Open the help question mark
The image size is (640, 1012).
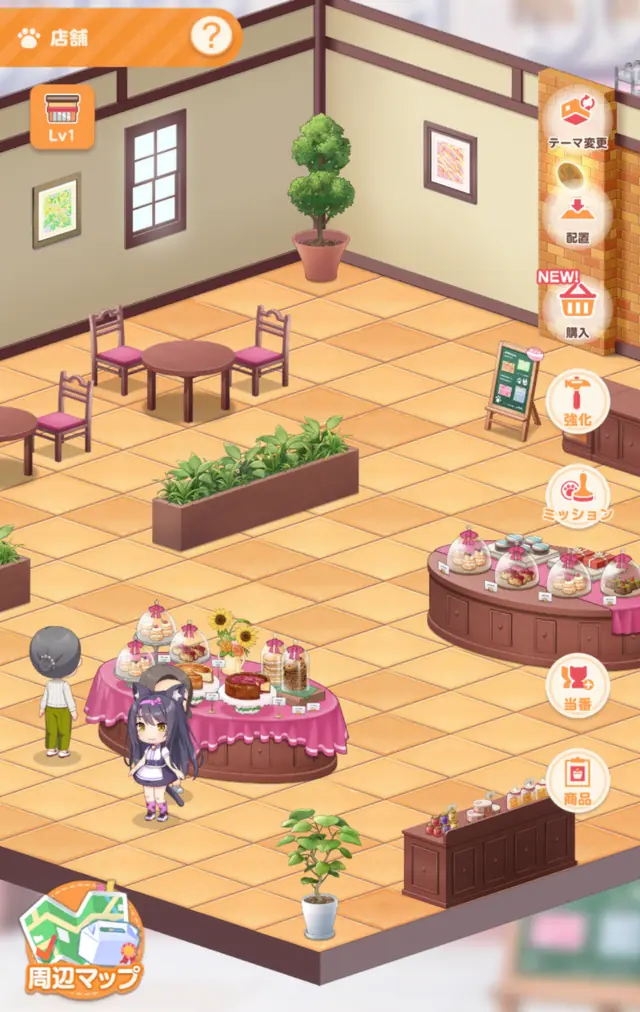tap(211, 36)
